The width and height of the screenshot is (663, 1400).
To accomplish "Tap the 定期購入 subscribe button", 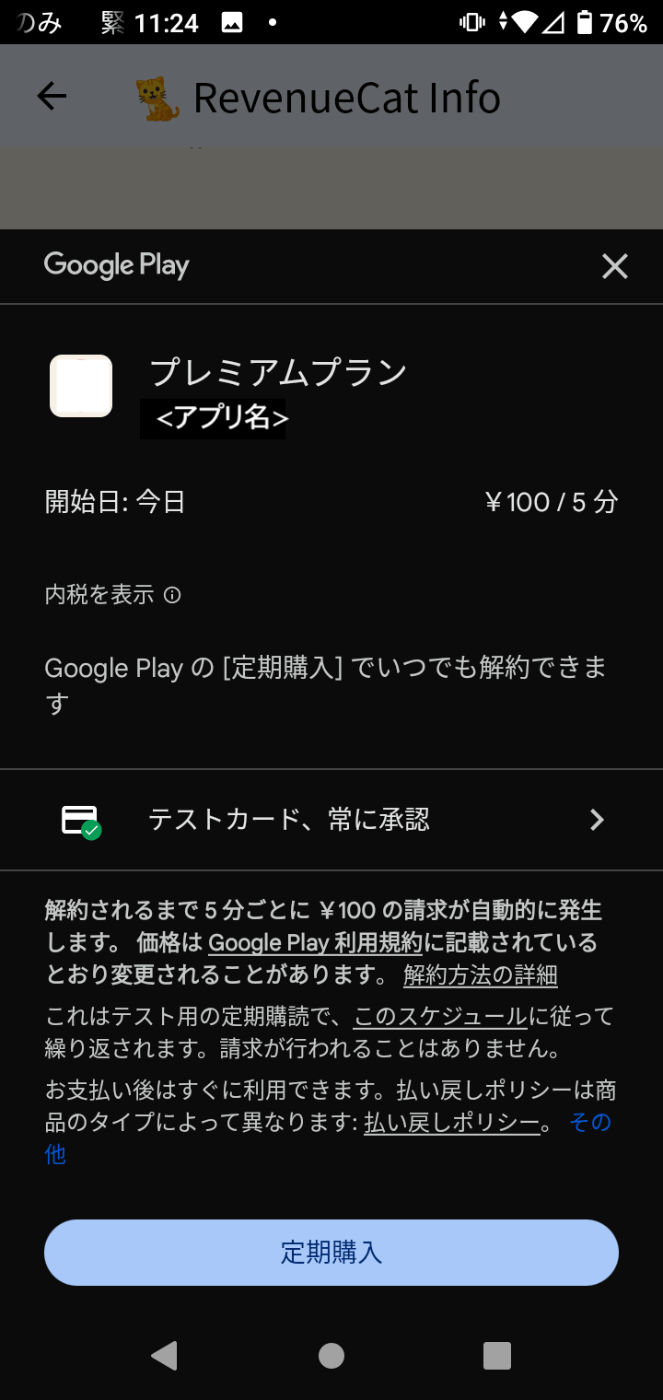I will (x=331, y=1252).
